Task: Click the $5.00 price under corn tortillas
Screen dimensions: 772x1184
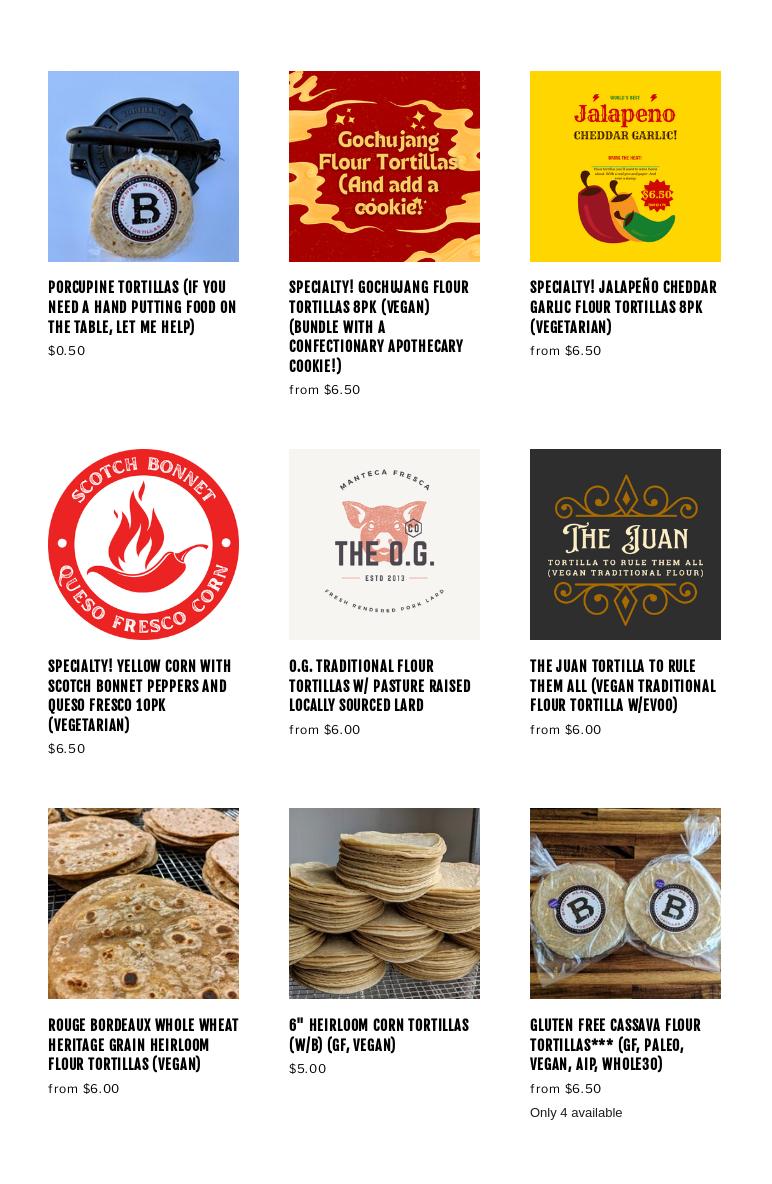Action: coord(305,1068)
